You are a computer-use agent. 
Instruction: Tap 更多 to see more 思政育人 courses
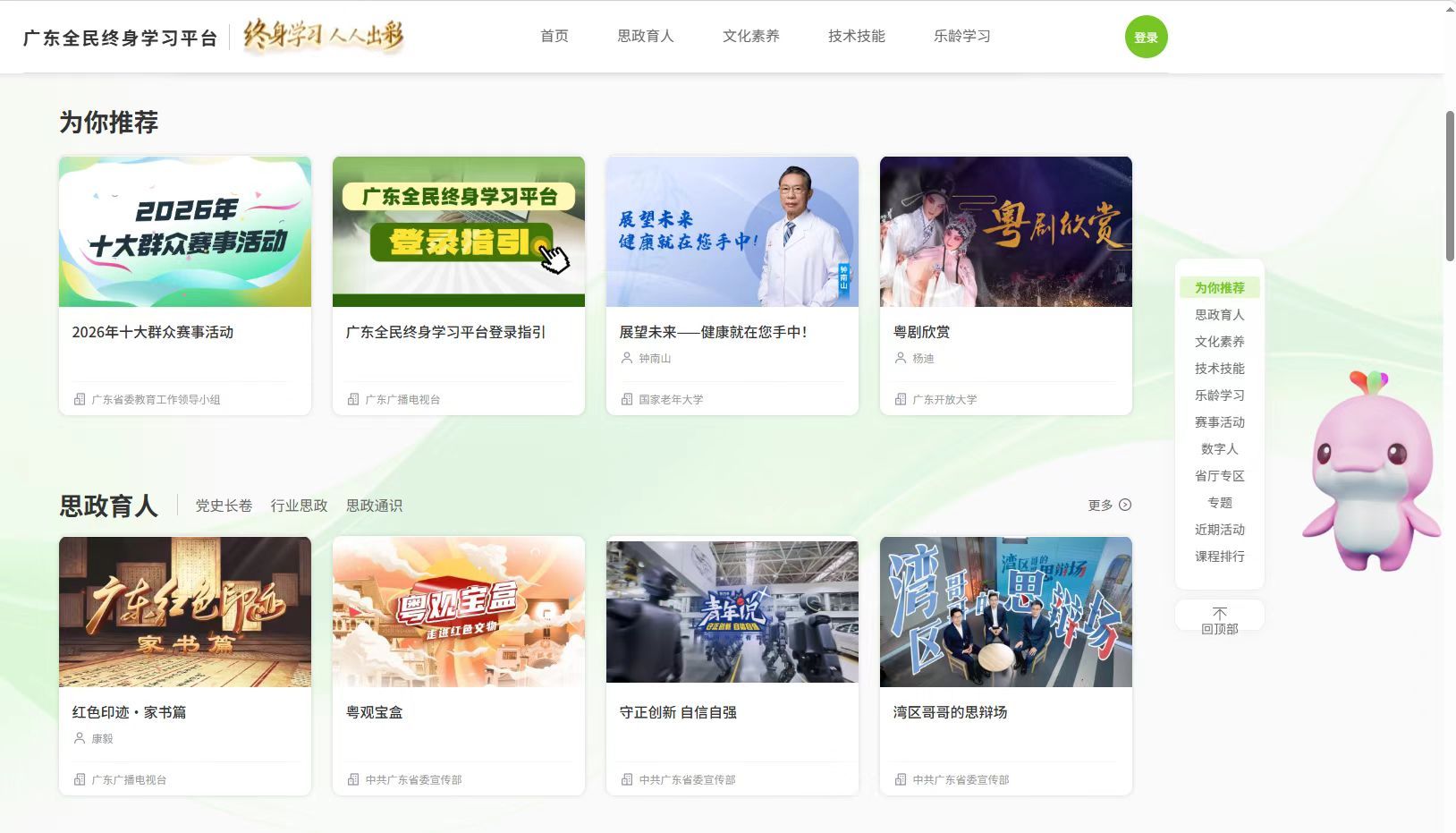[1109, 506]
